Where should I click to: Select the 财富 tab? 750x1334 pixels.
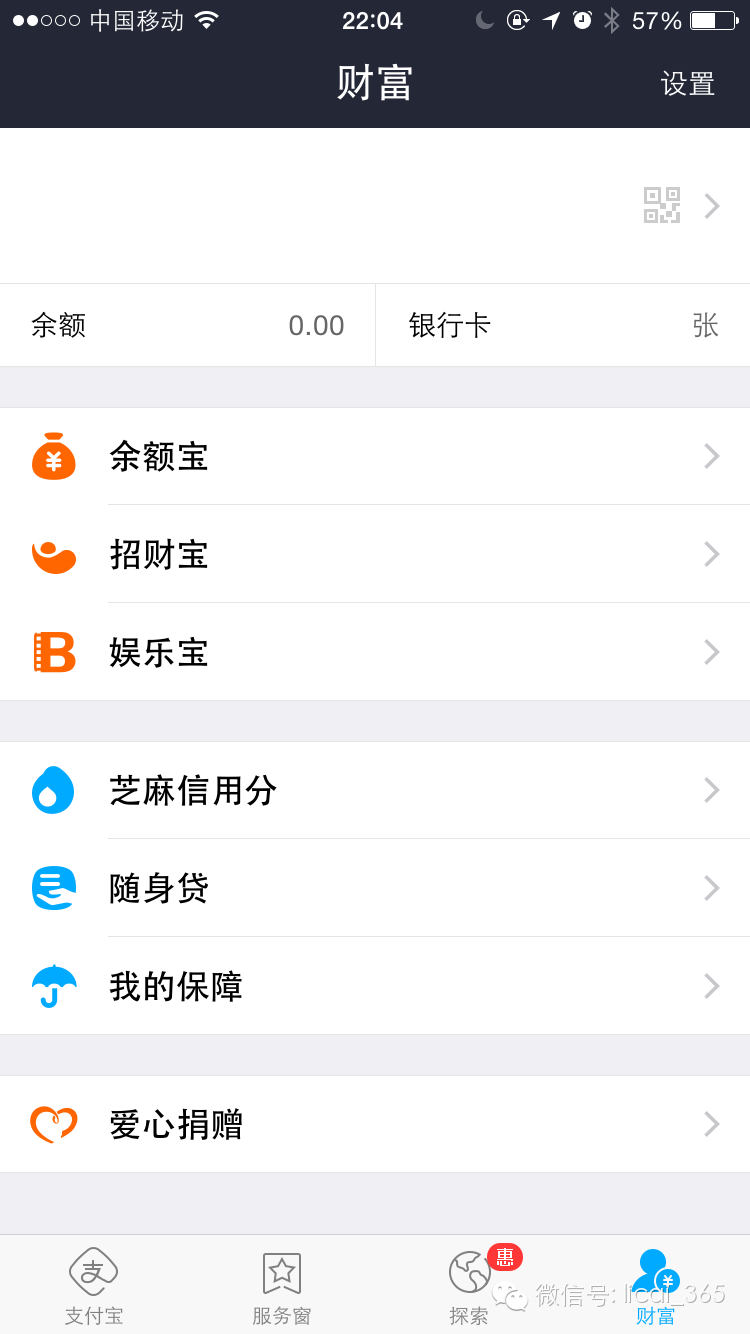click(x=656, y=1286)
